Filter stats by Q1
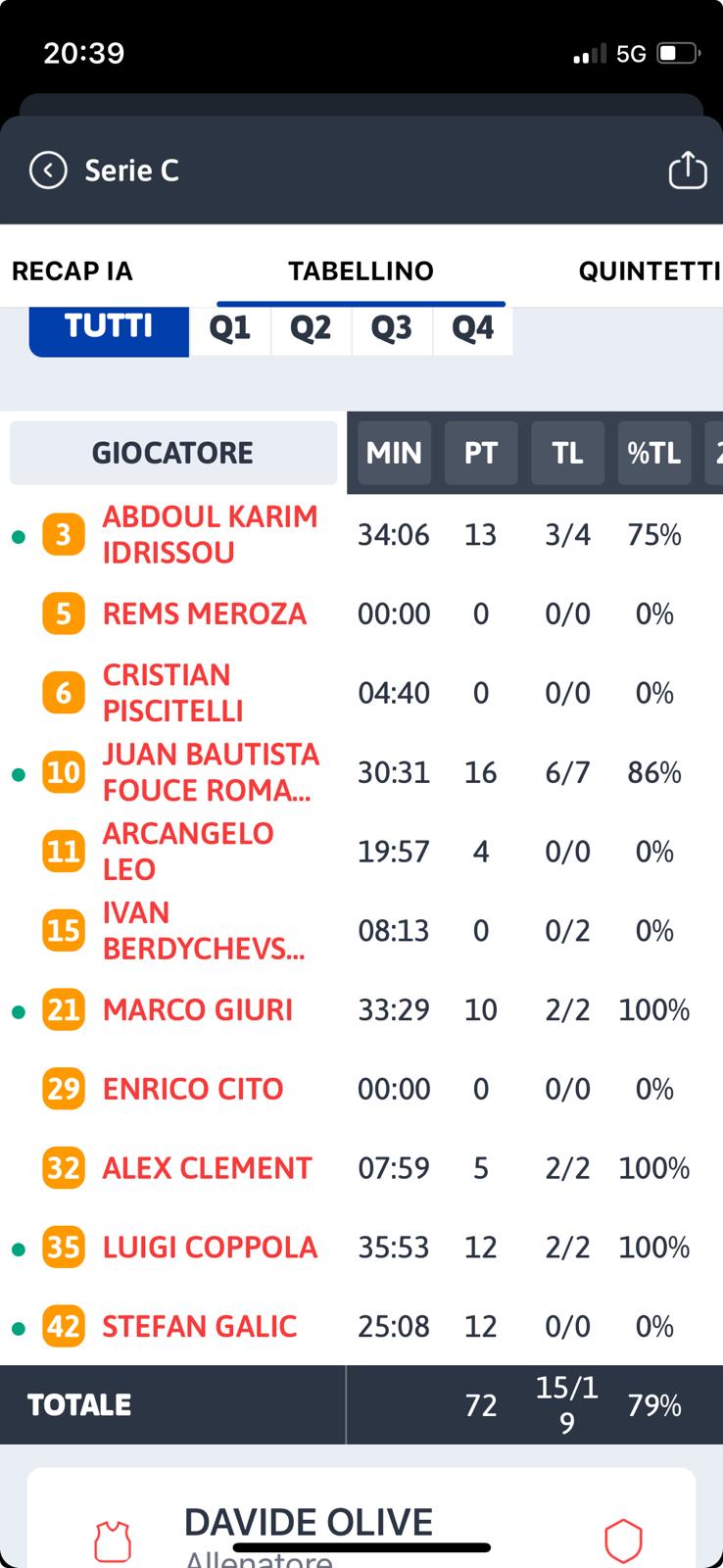 [229, 328]
